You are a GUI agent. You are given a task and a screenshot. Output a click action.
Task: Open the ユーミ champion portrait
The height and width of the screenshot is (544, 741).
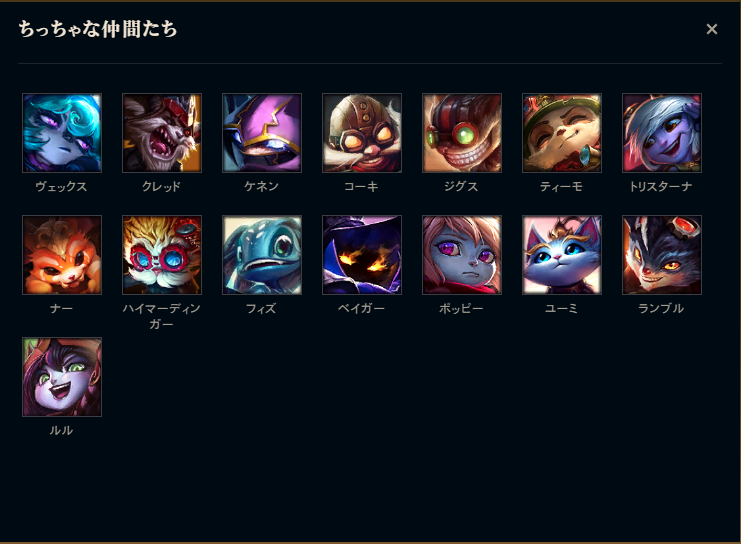pyautogui.click(x=562, y=255)
